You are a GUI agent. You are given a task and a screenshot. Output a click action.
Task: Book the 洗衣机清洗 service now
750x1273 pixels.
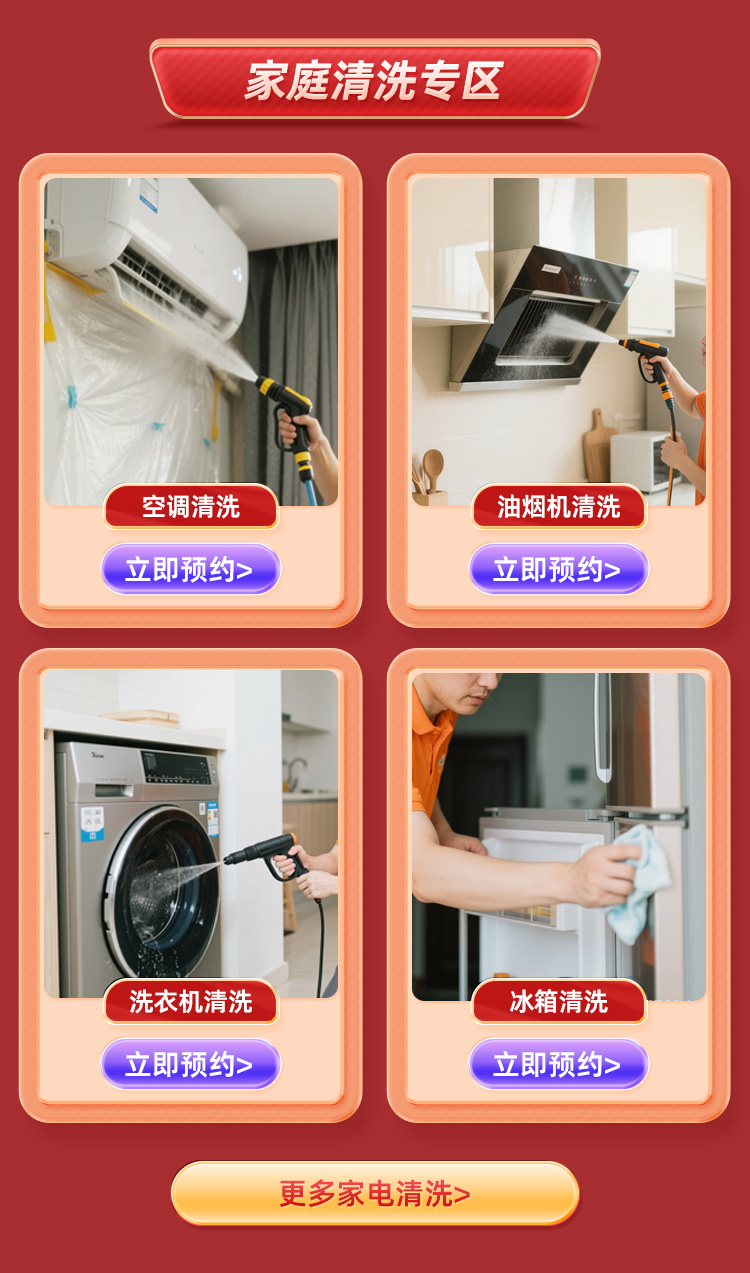190,1063
